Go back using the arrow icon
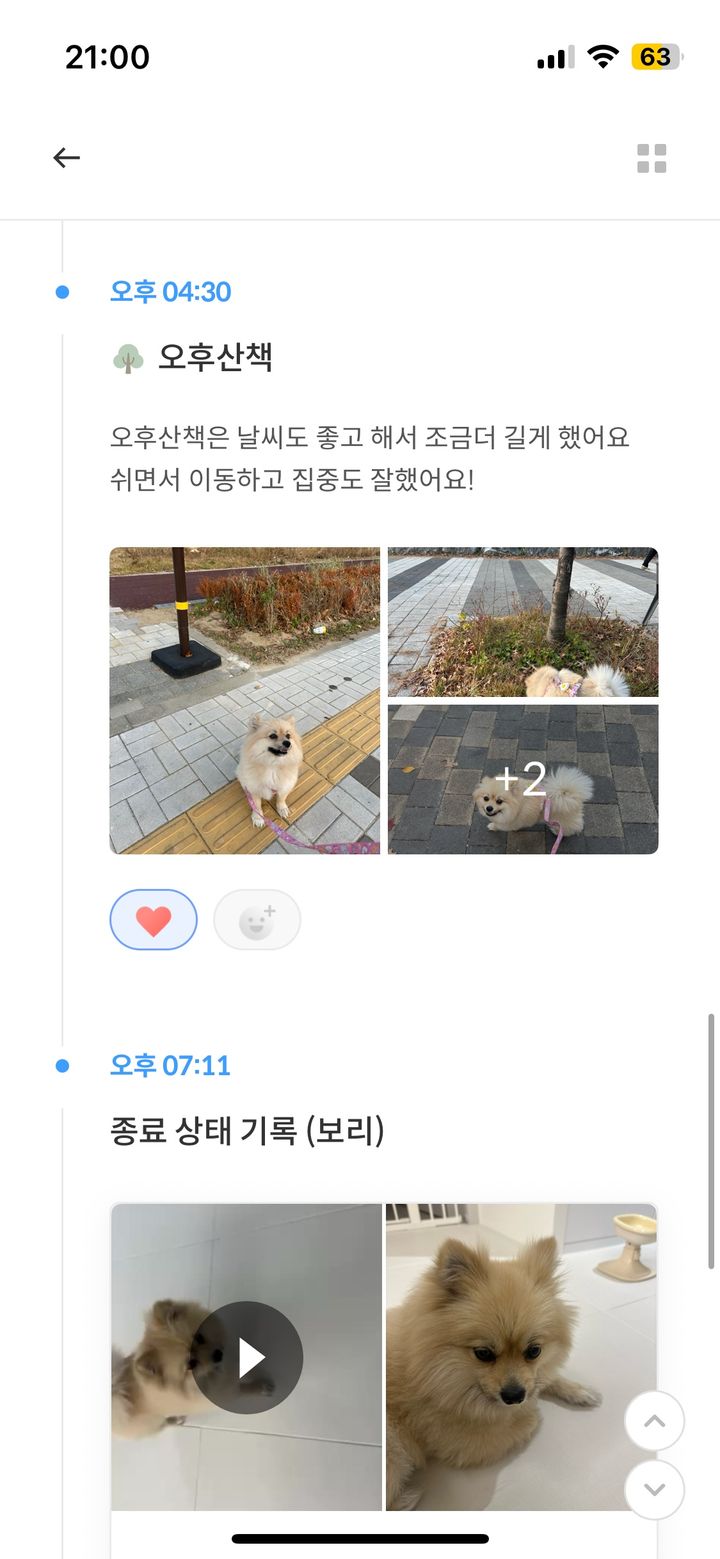The width and height of the screenshot is (720, 1559). (67, 158)
